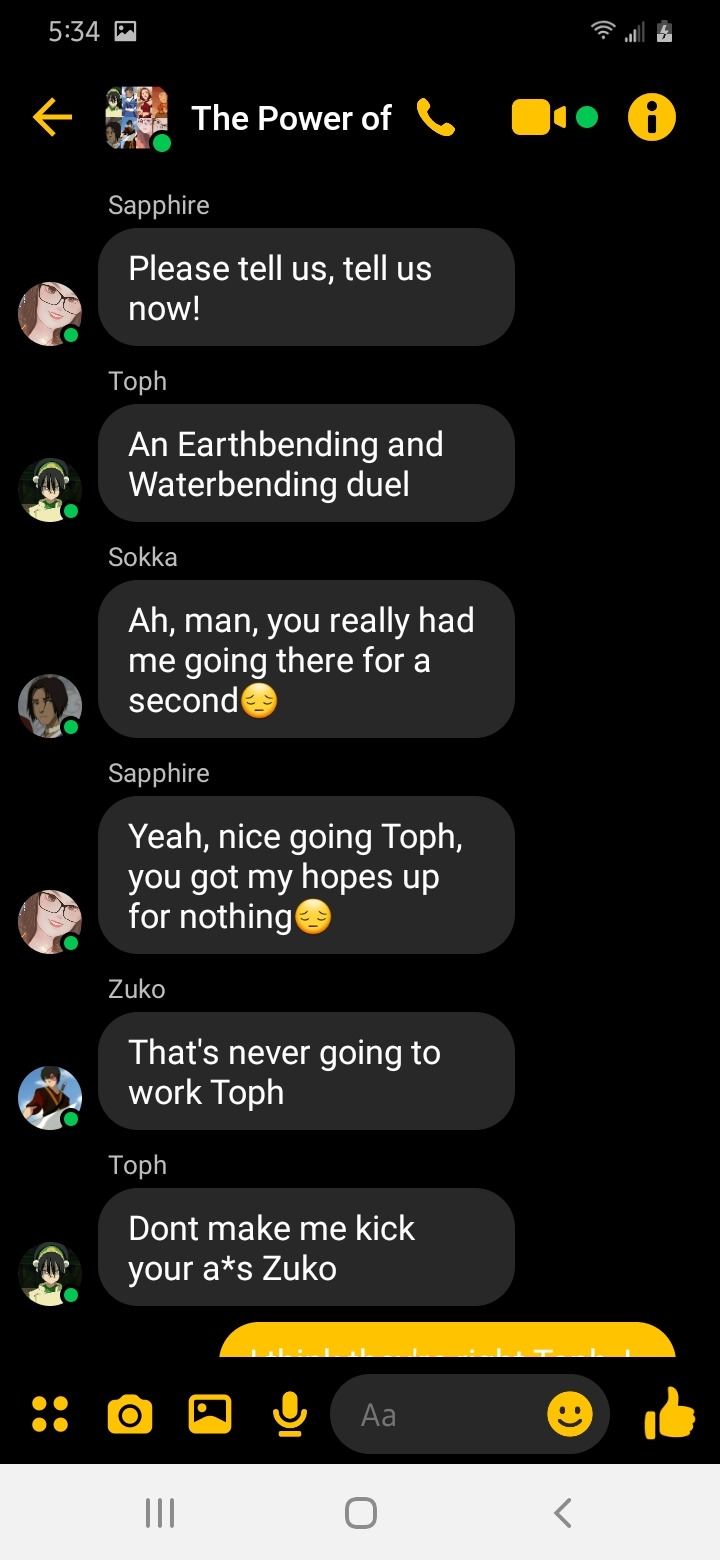Screen dimensions: 720x1560
Task: Start a video call with the group
Action: coord(540,118)
